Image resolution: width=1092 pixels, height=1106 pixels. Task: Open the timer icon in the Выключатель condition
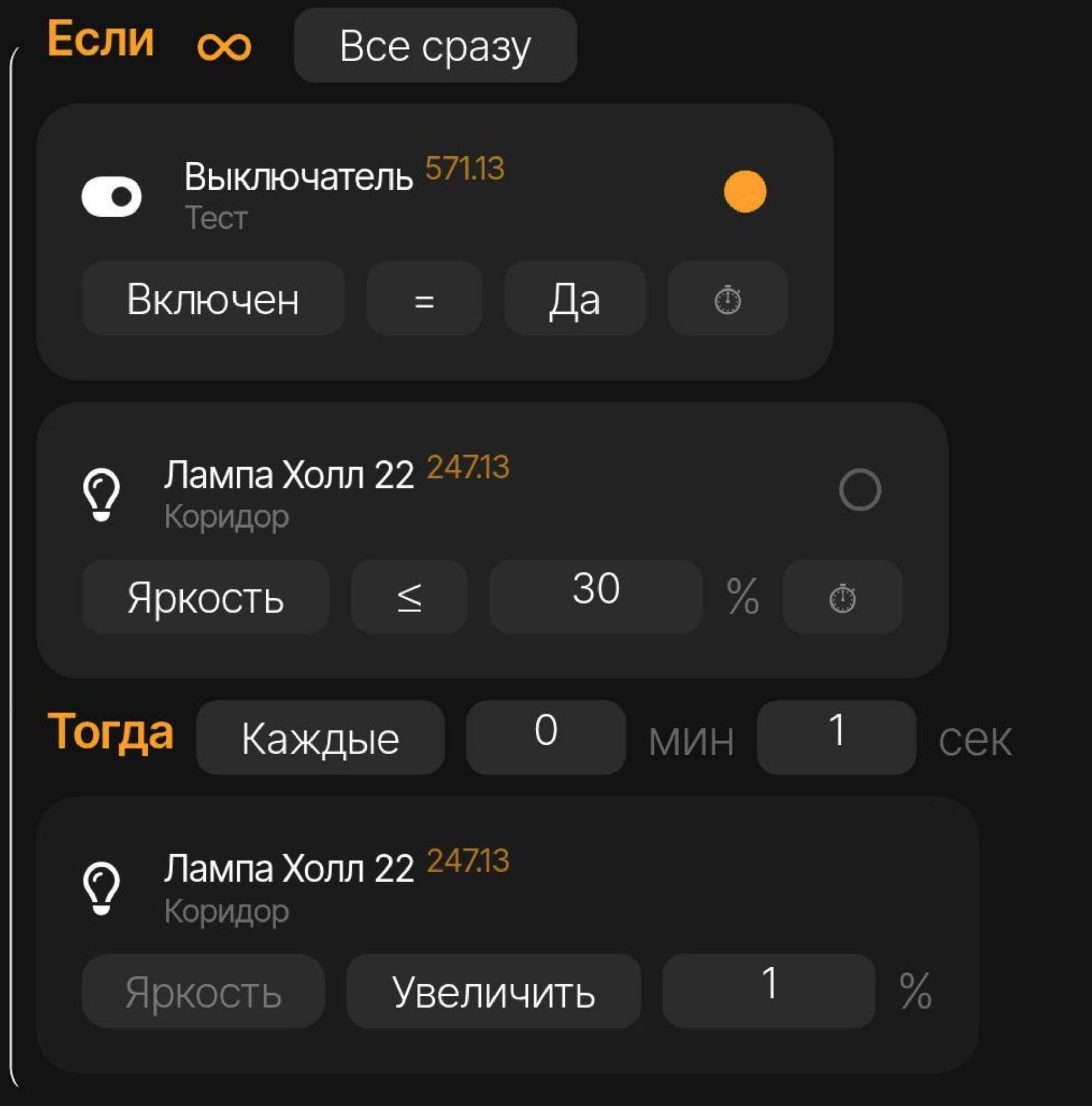pos(728,299)
